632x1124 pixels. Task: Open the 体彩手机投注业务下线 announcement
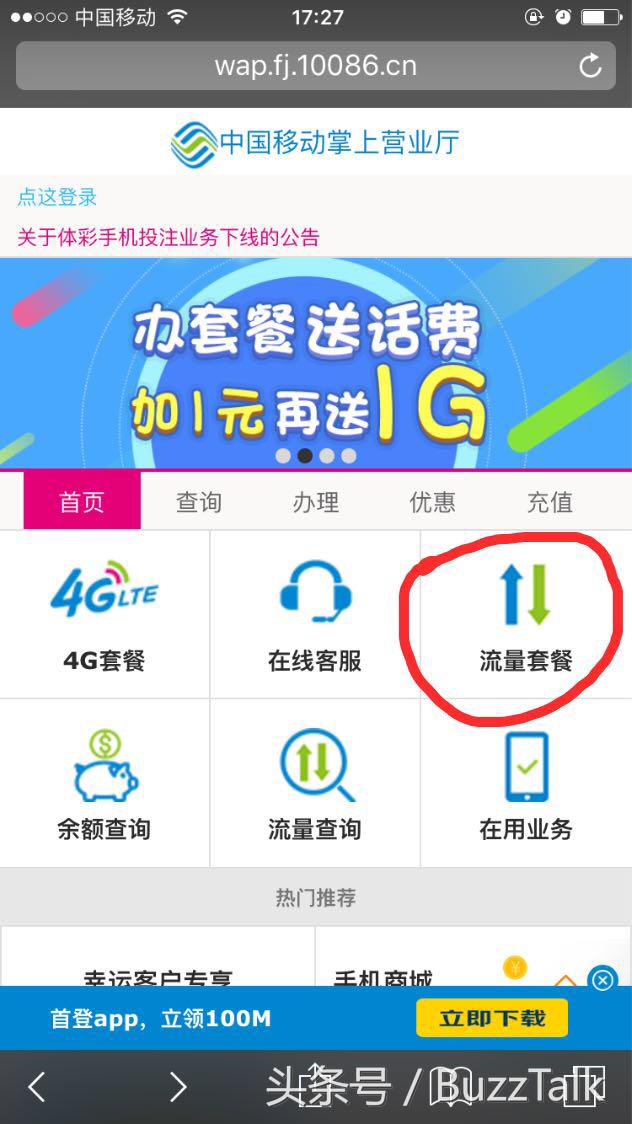point(168,237)
